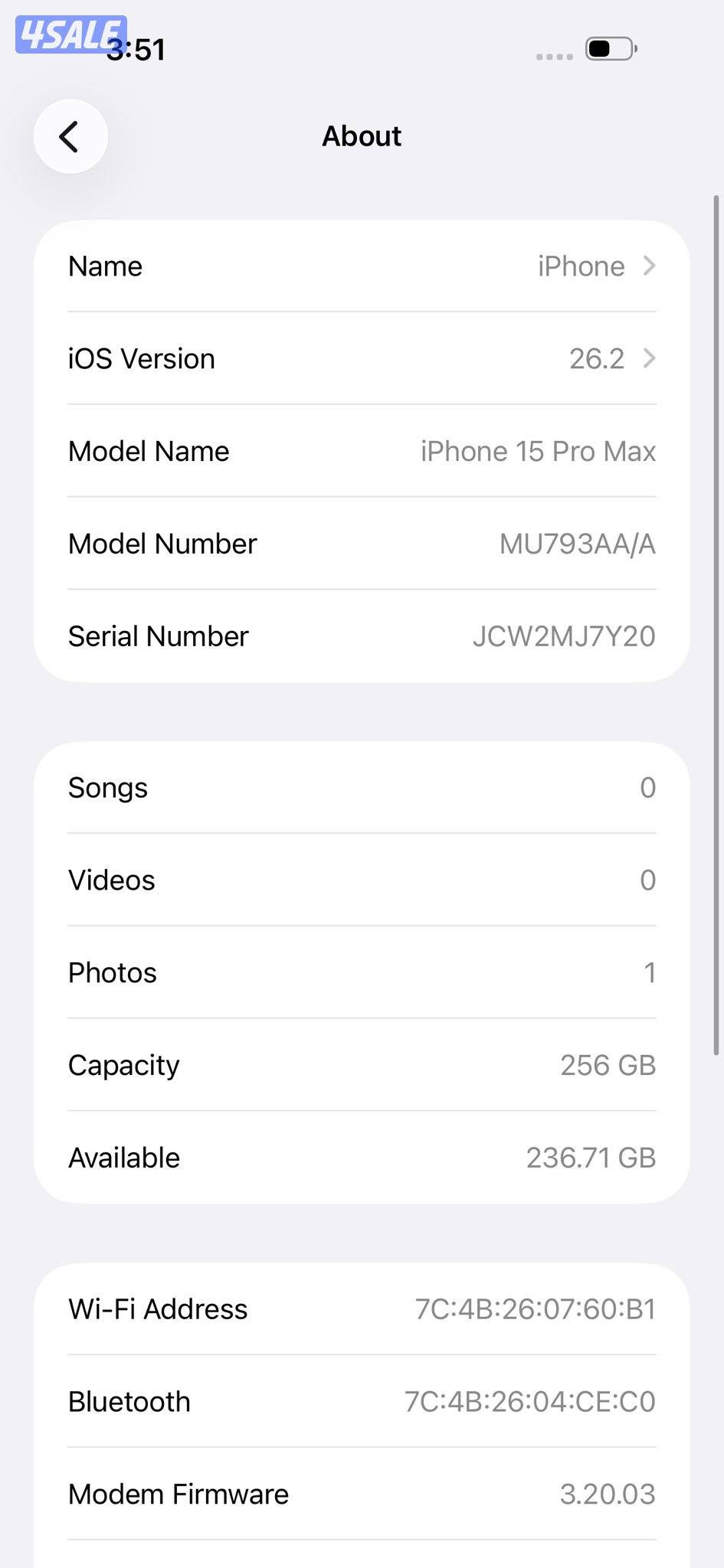724x1568 pixels.
Task: Tap the back arrow to return to General
Action: click(70, 136)
